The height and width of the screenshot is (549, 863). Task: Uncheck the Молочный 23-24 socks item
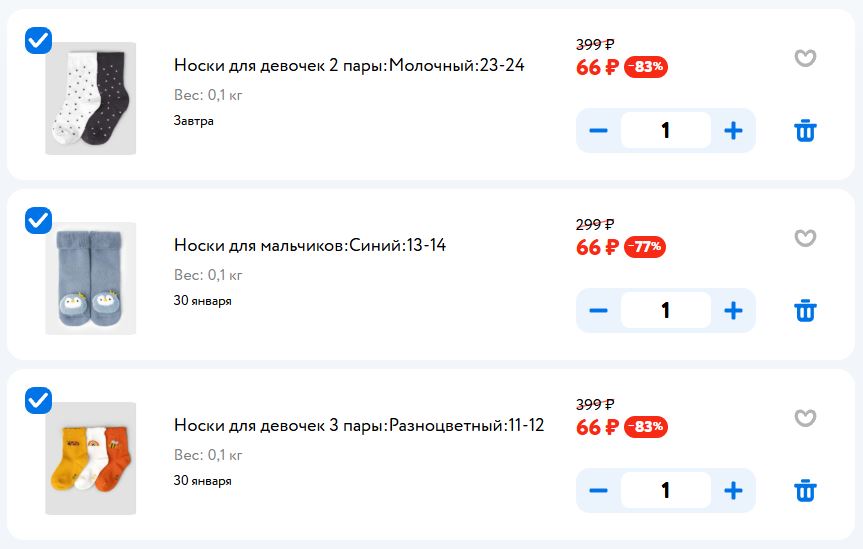[x=38, y=40]
